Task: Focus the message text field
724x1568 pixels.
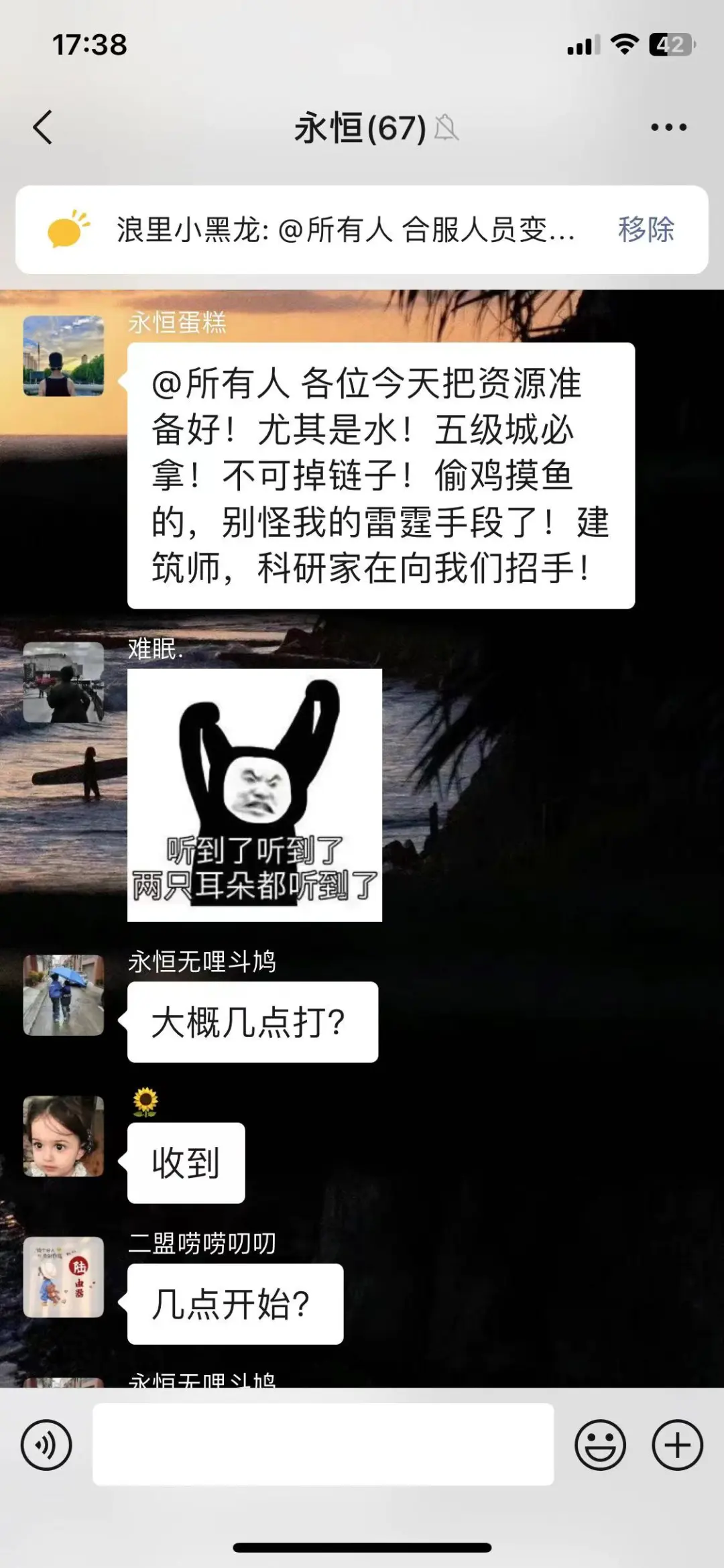Action: coord(323,1444)
